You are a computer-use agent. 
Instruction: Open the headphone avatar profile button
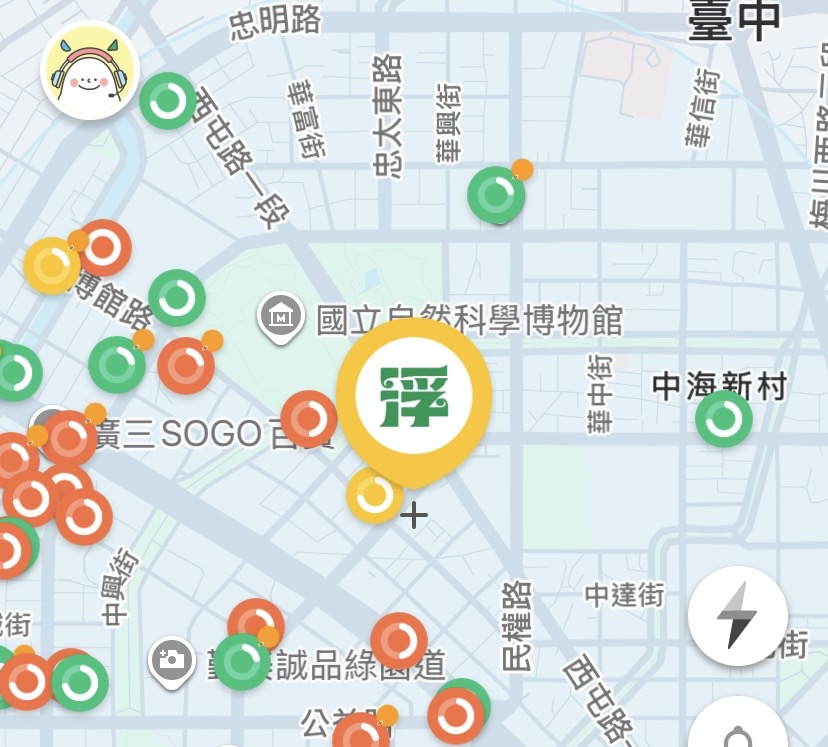(89, 70)
